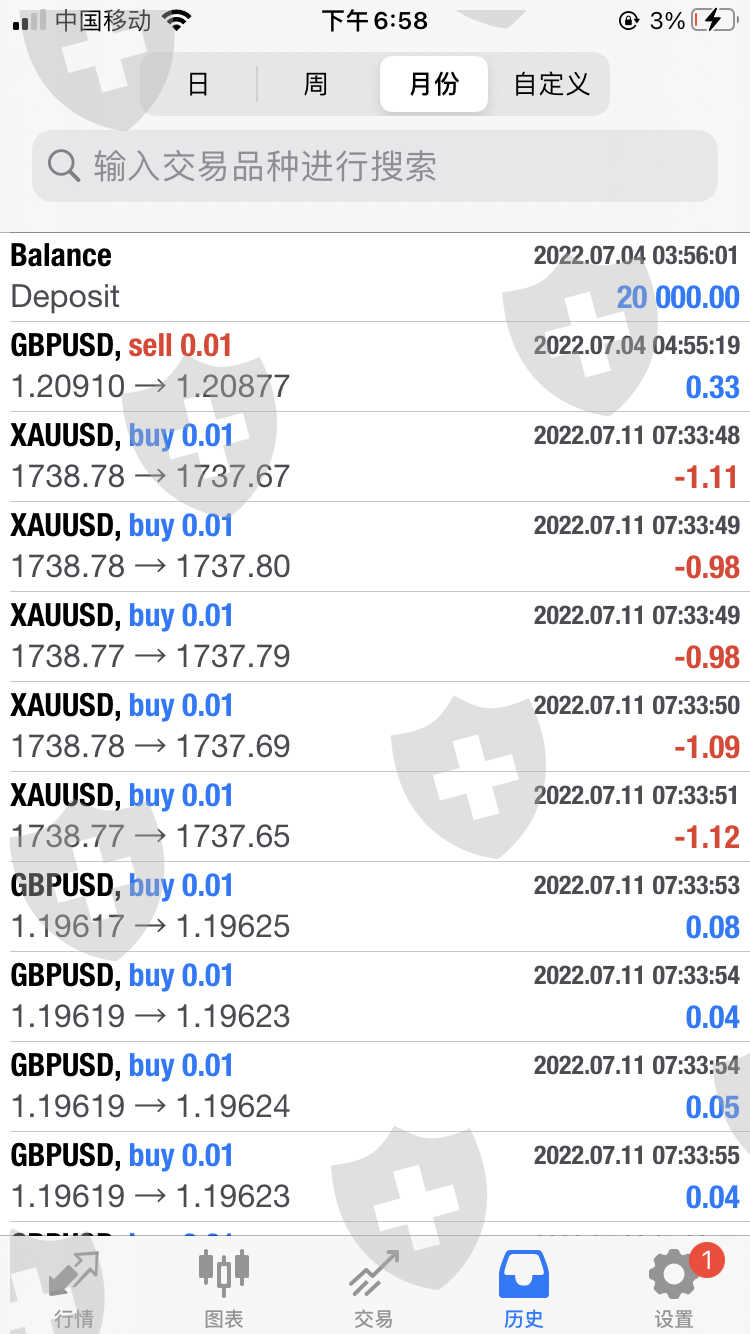Viewport: 750px width, 1334px height.
Task: Open the GBPUSD sell 0.01 trade row
Action: tap(375, 366)
